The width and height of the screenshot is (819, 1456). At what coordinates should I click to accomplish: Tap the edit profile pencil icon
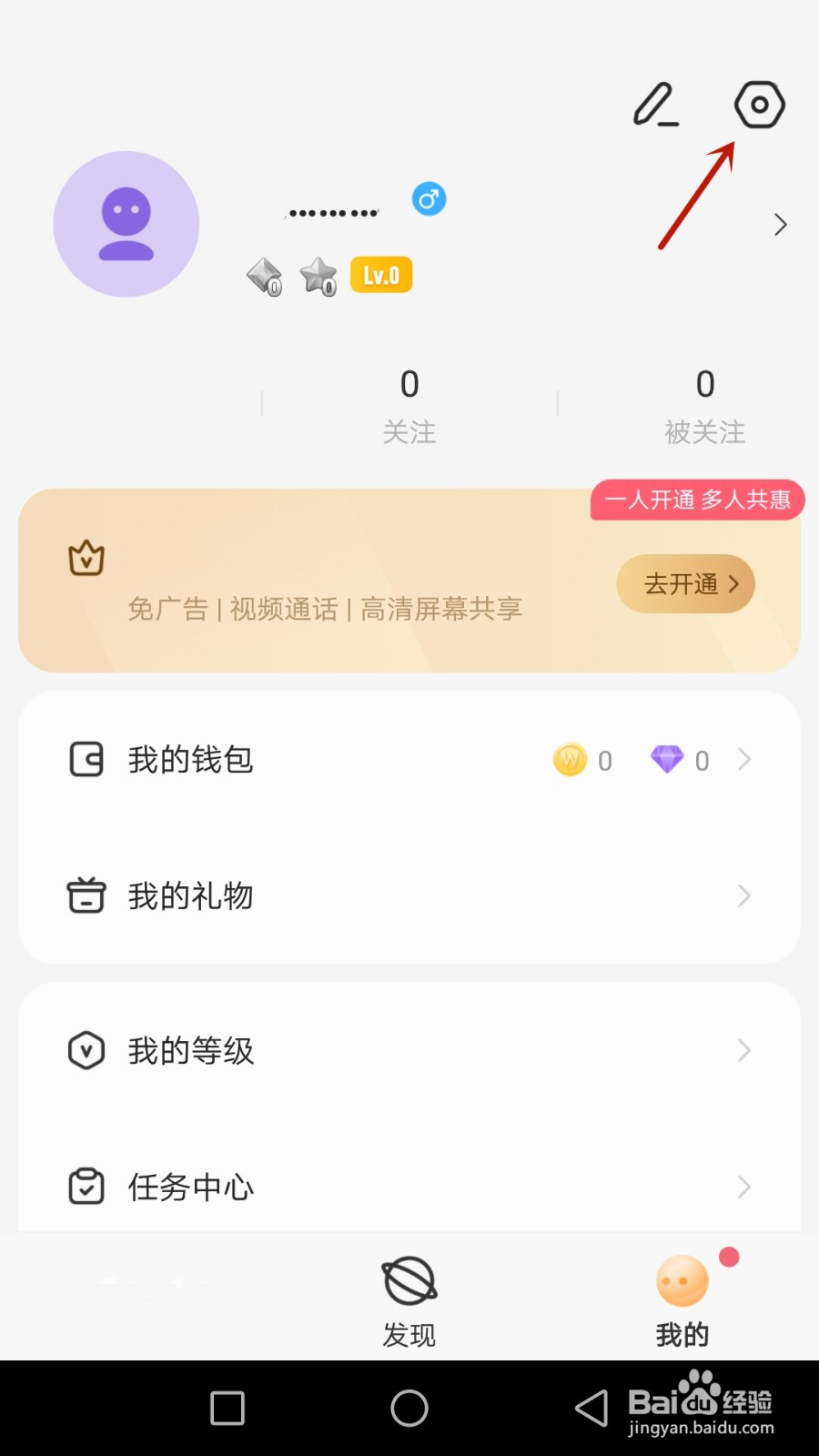[656, 105]
